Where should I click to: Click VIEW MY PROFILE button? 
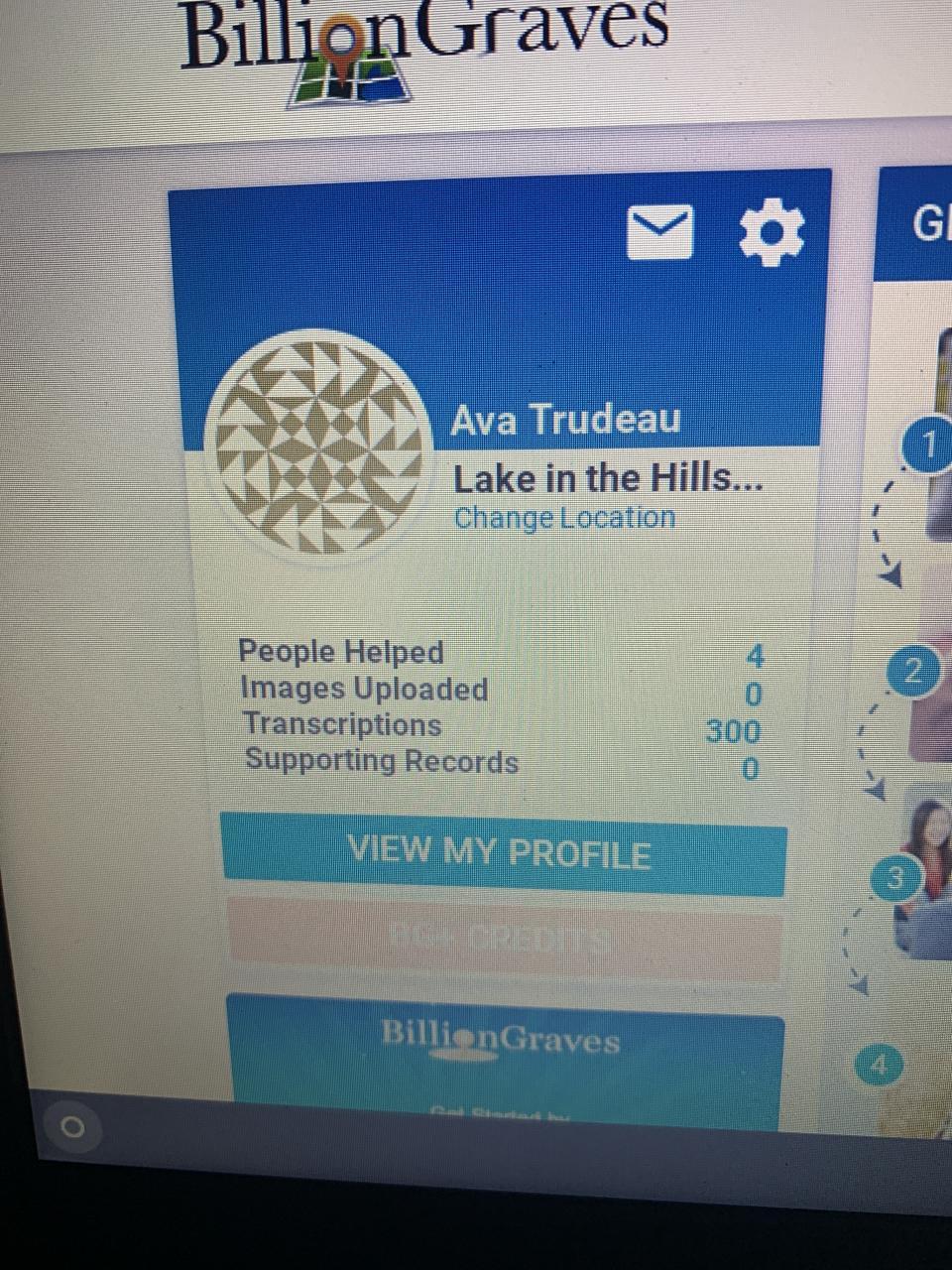tap(503, 852)
